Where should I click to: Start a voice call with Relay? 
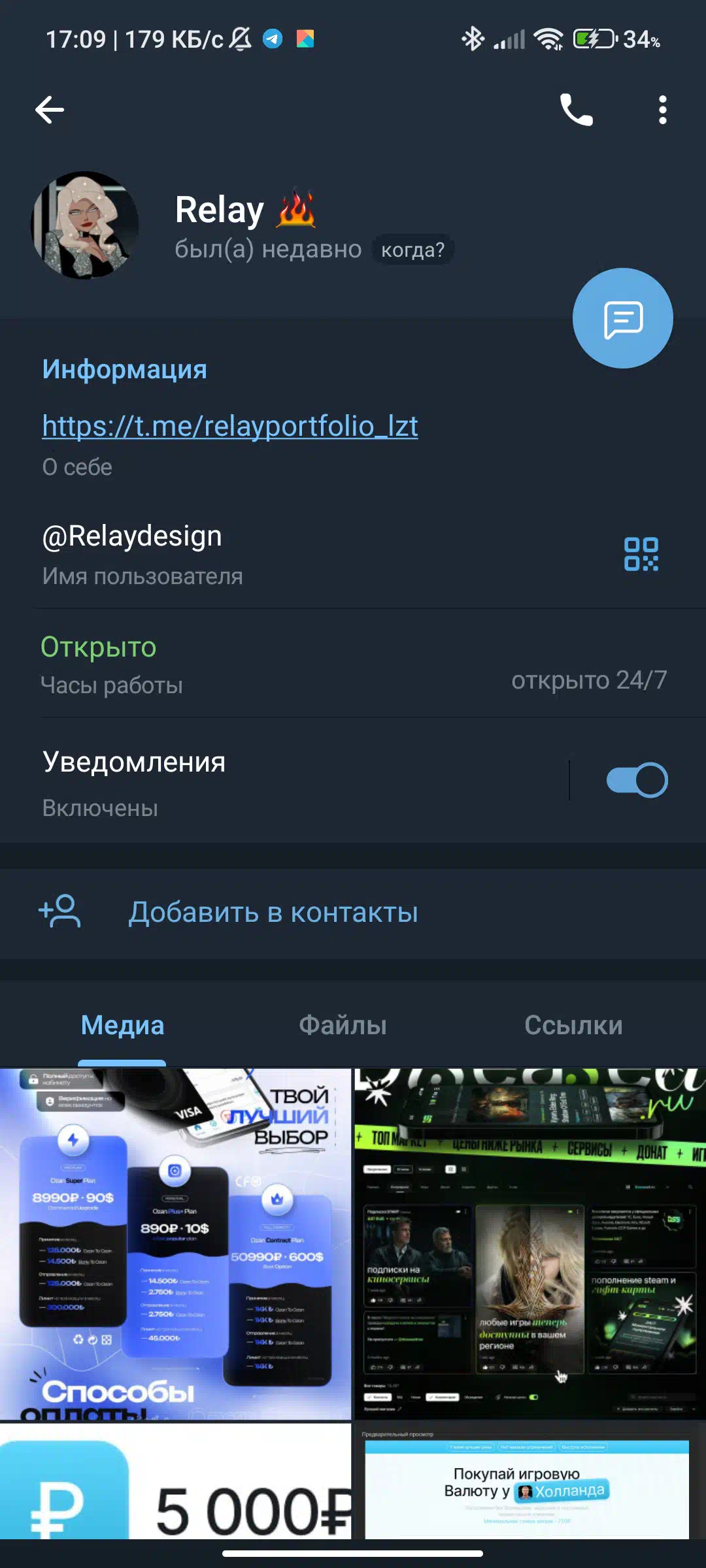click(577, 110)
